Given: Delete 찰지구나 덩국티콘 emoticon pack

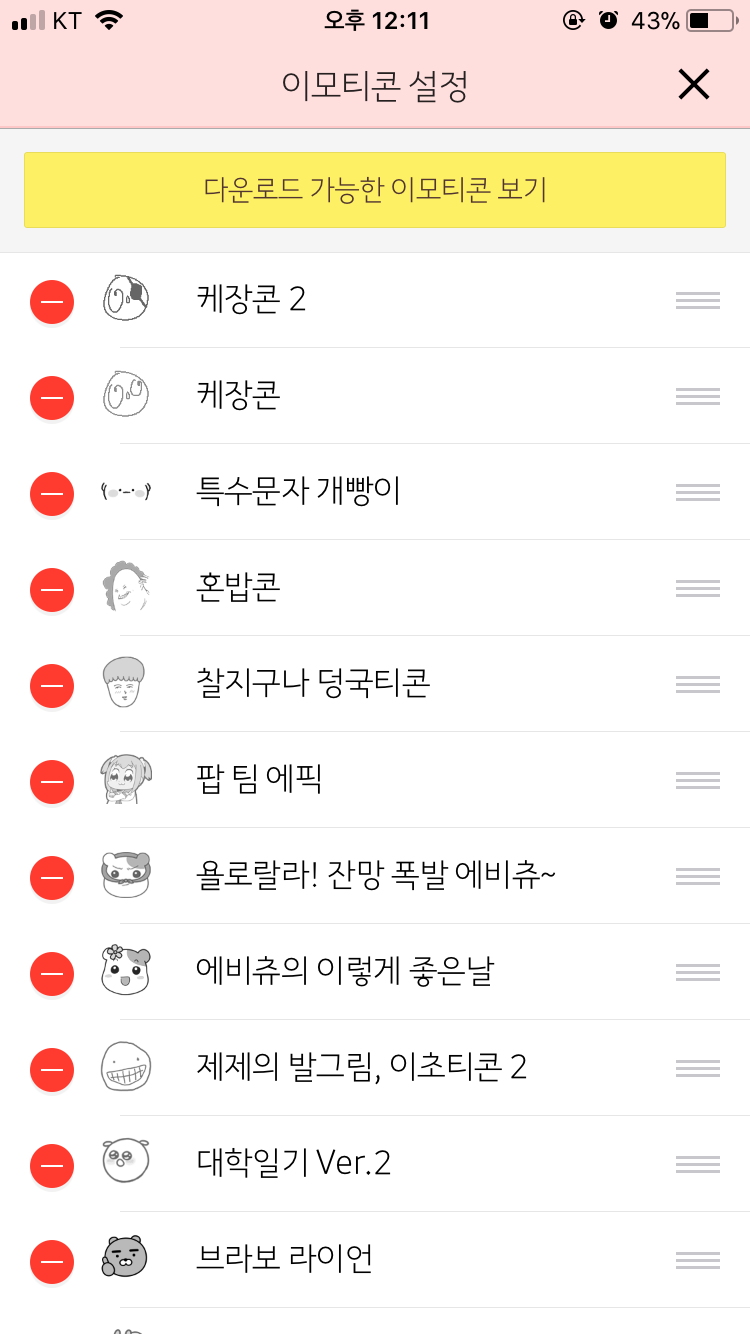Looking at the screenshot, I should (x=52, y=685).
